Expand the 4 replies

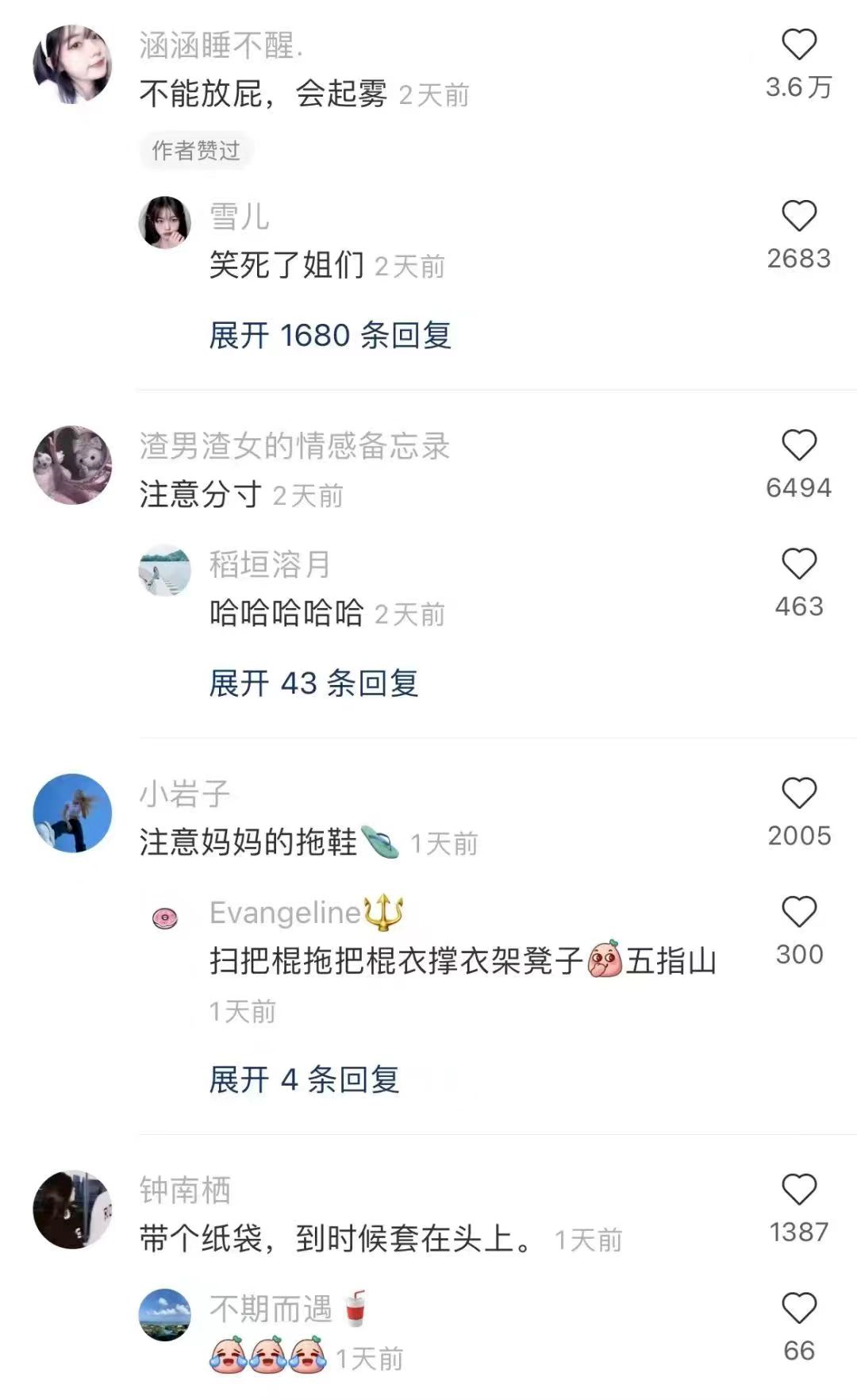pyautogui.click(x=304, y=1079)
